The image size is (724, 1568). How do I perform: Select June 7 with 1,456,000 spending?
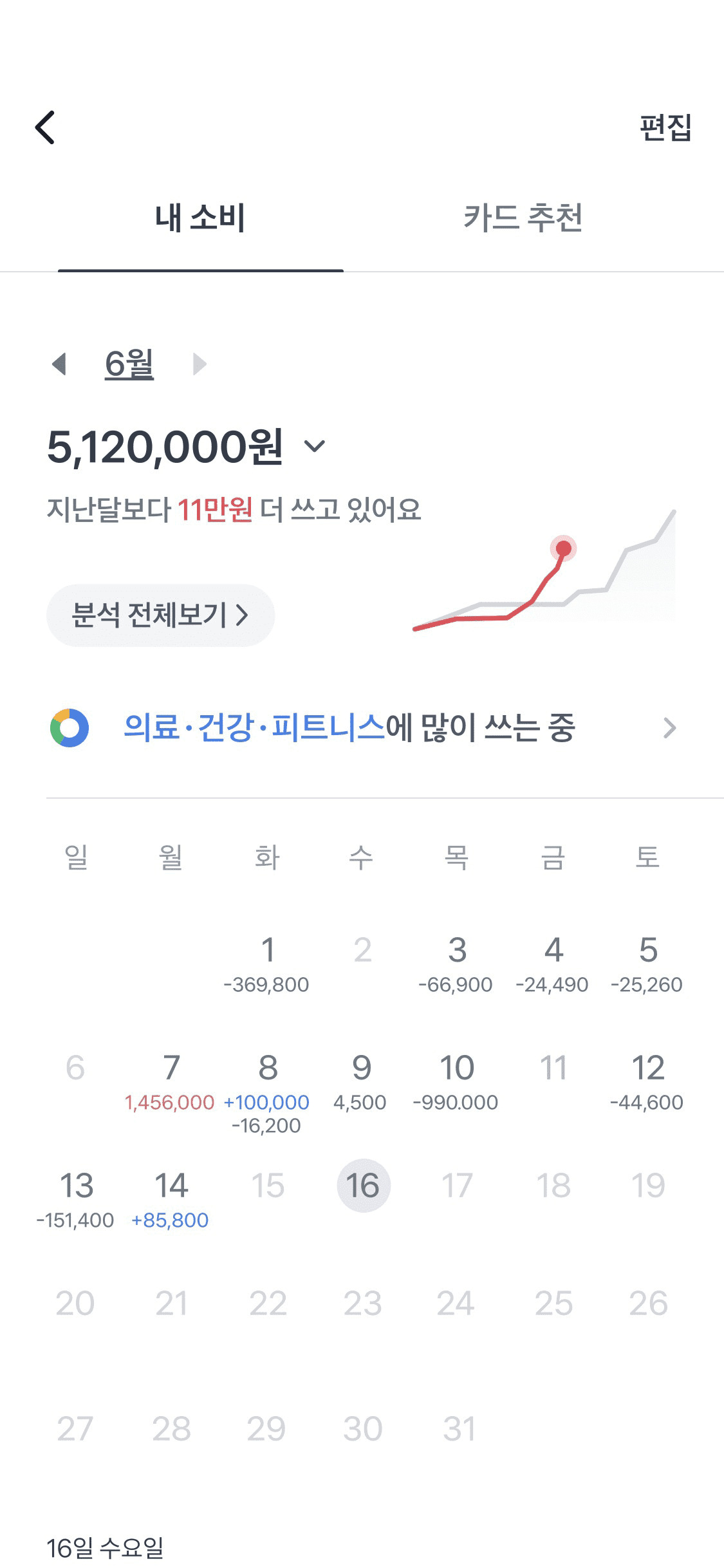(171, 1080)
